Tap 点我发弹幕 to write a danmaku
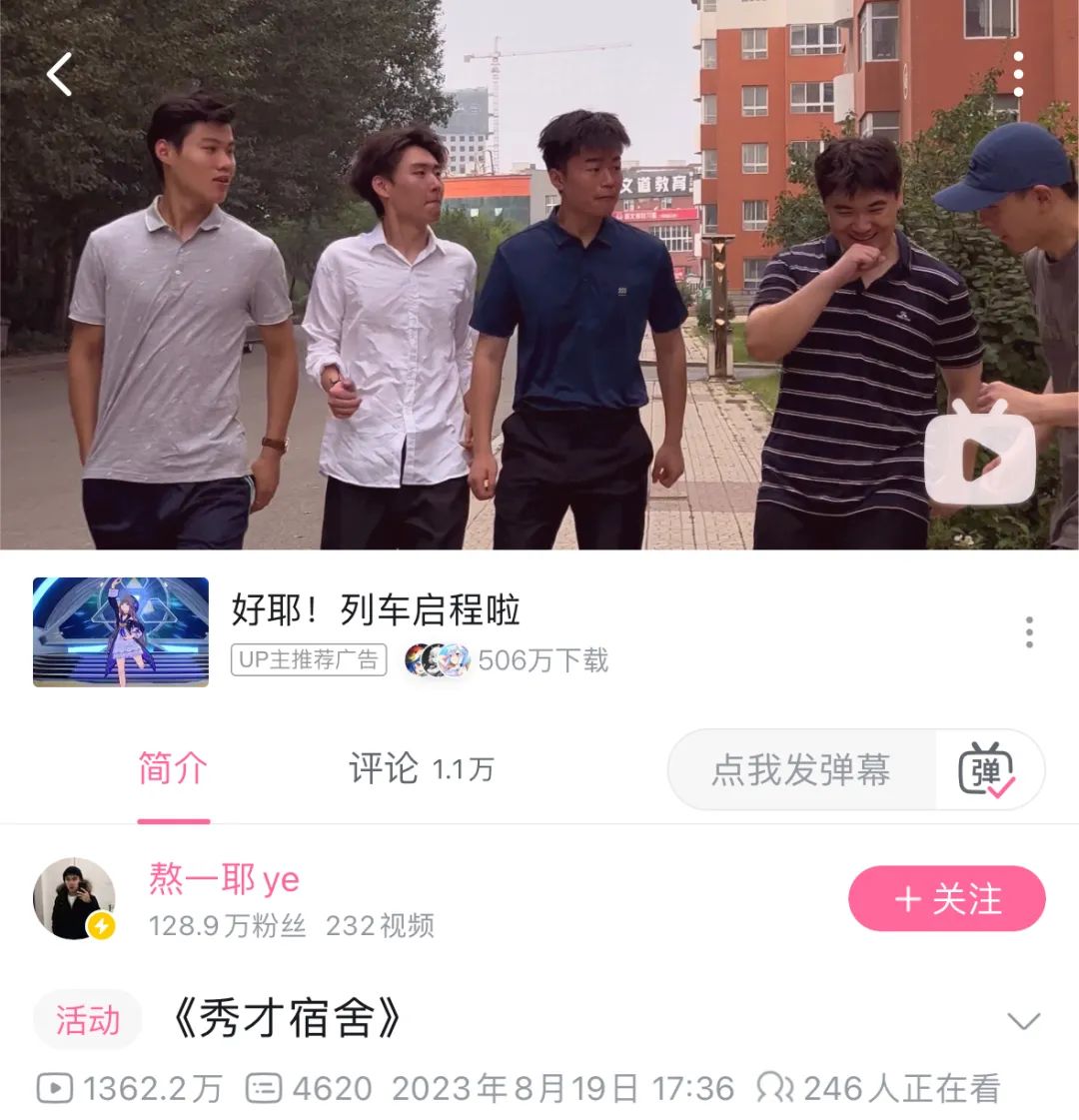The height and width of the screenshot is (1120, 1079). pyautogui.click(x=801, y=769)
